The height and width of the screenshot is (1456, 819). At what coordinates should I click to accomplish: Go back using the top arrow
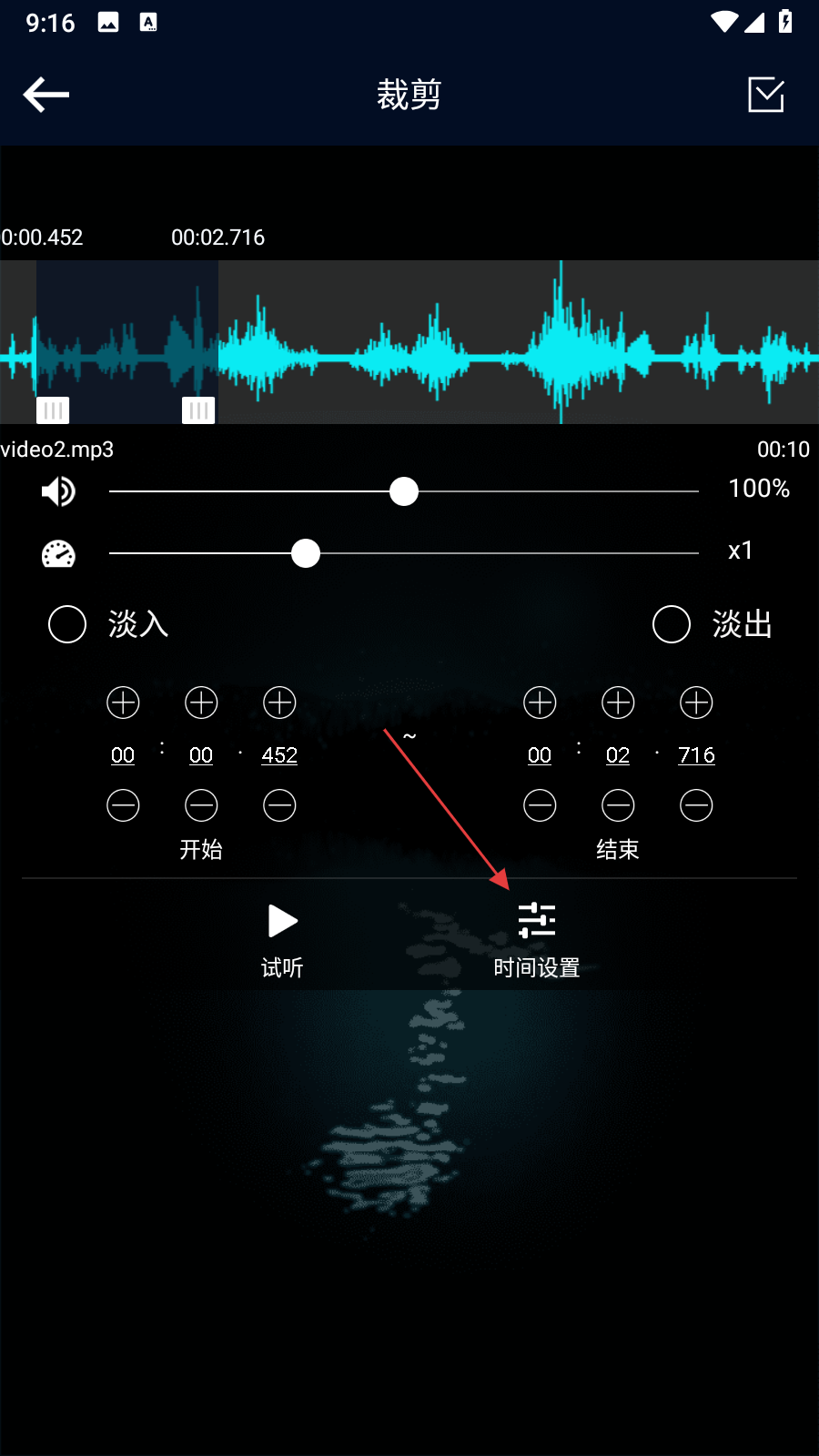click(x=46, y=95)
